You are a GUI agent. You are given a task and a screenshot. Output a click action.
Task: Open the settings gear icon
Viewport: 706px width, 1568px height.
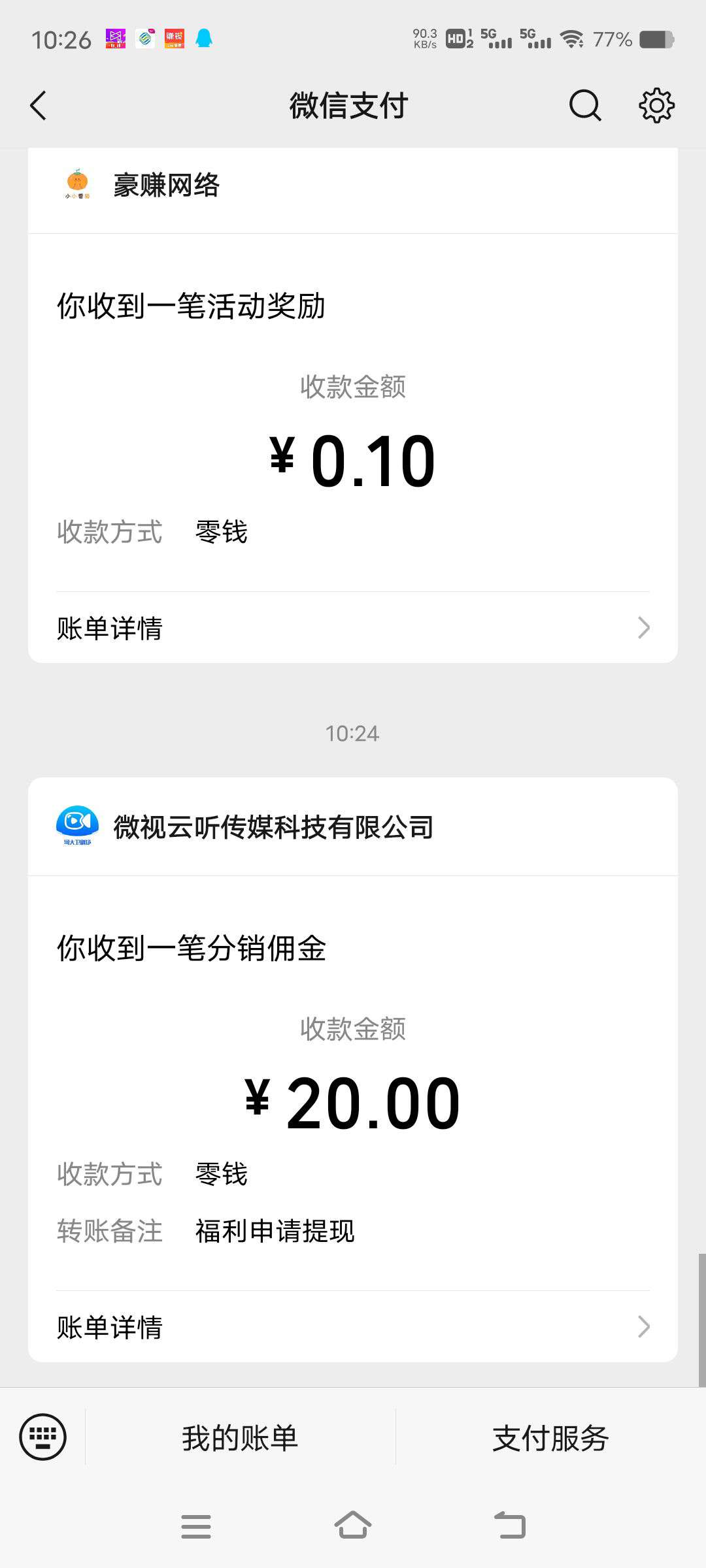coord(656,105)
